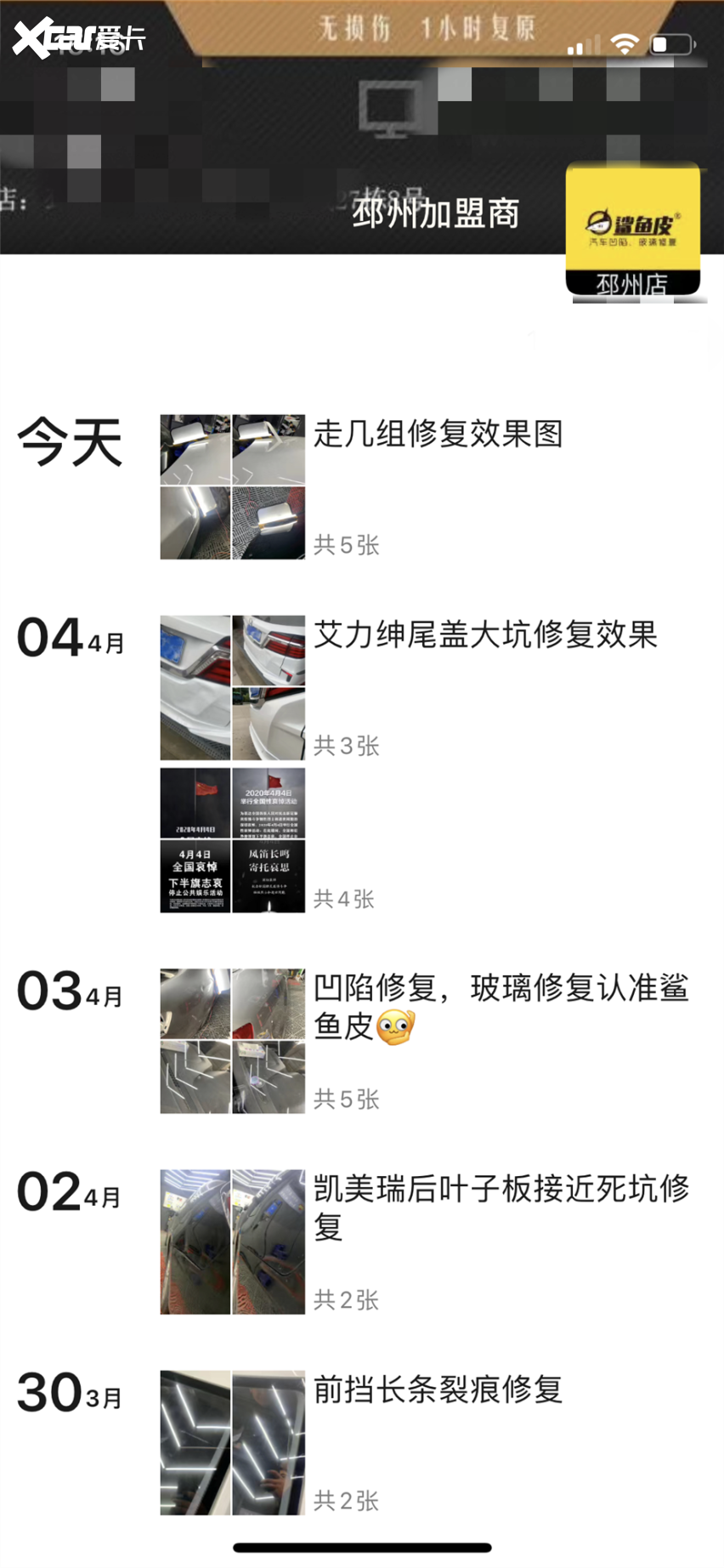Open the 凯美瑞后叶子板接近死坑修复 post
Image resolution: width=724 pixels, height=1568 pixels.
point(501,1207)
